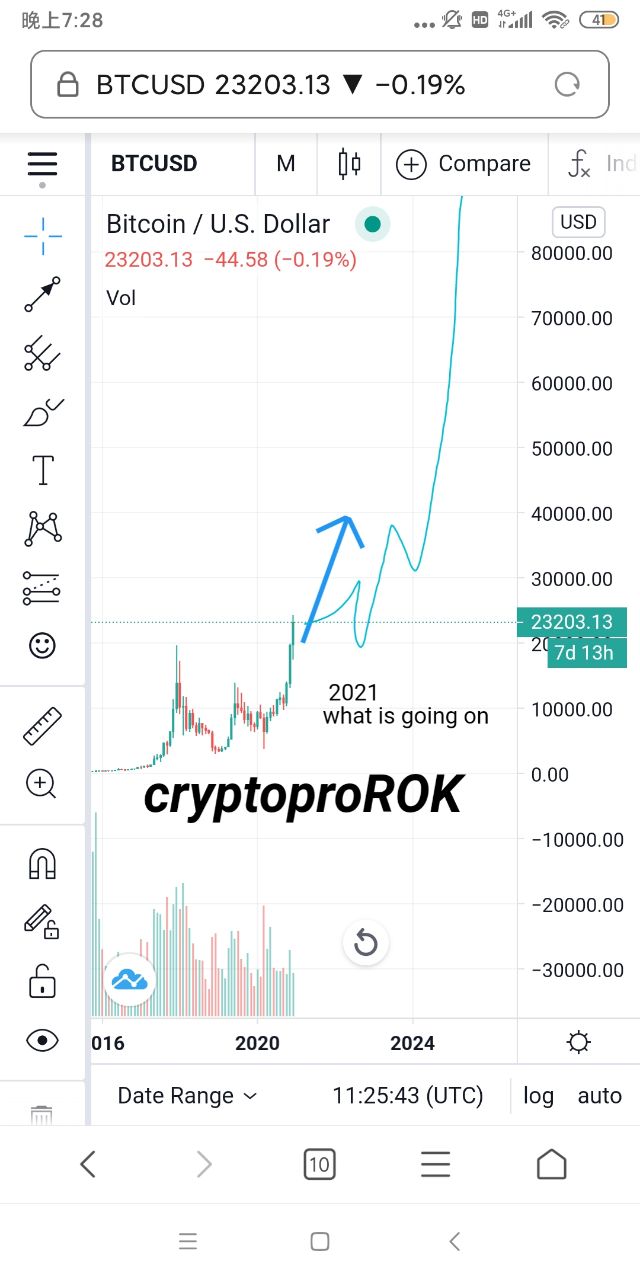Open the hamburger menu above drawing tools
The image size is (640, 1280).
pos(43,164)
